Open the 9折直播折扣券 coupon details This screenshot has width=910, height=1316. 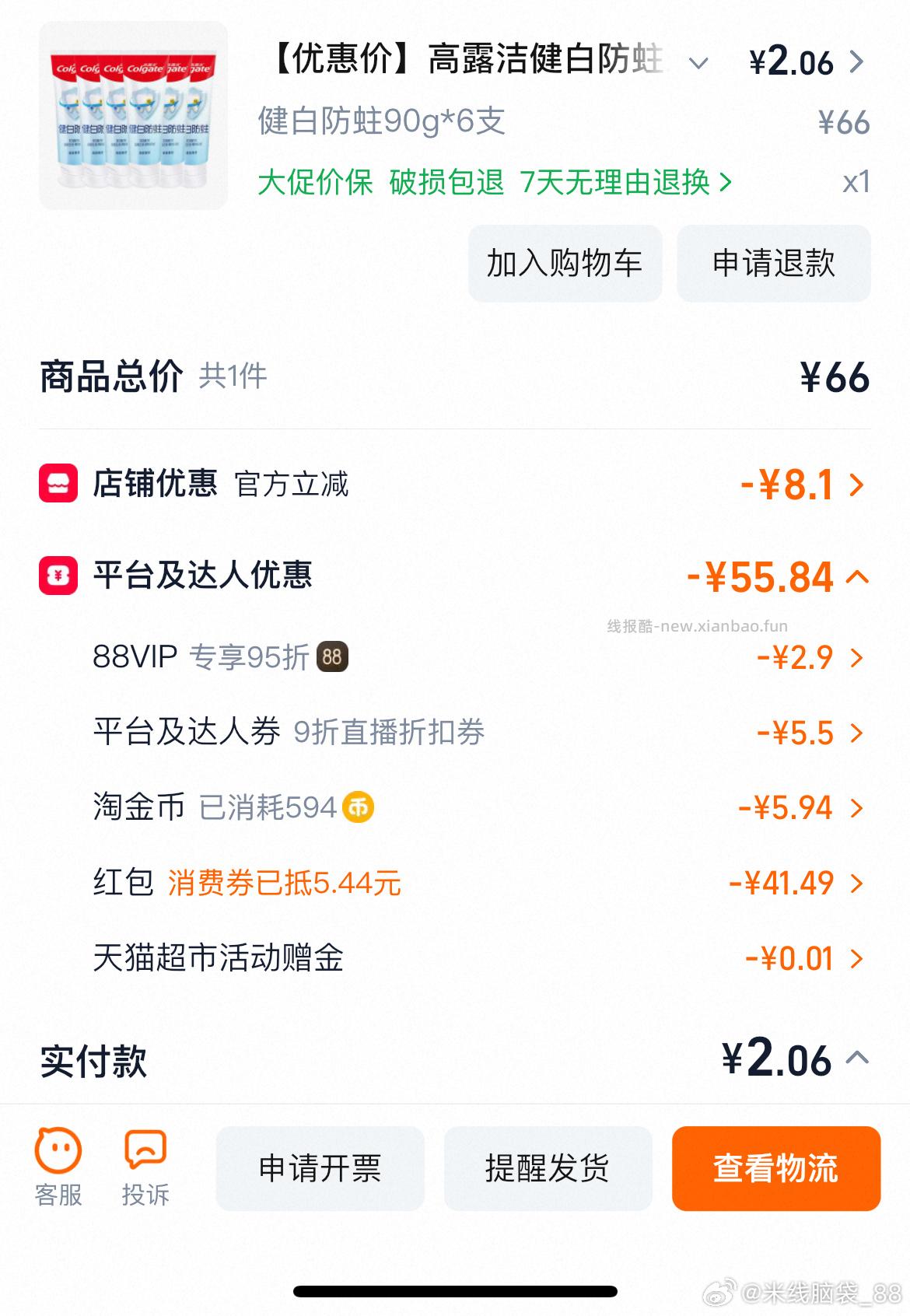[x=858, y=732]
